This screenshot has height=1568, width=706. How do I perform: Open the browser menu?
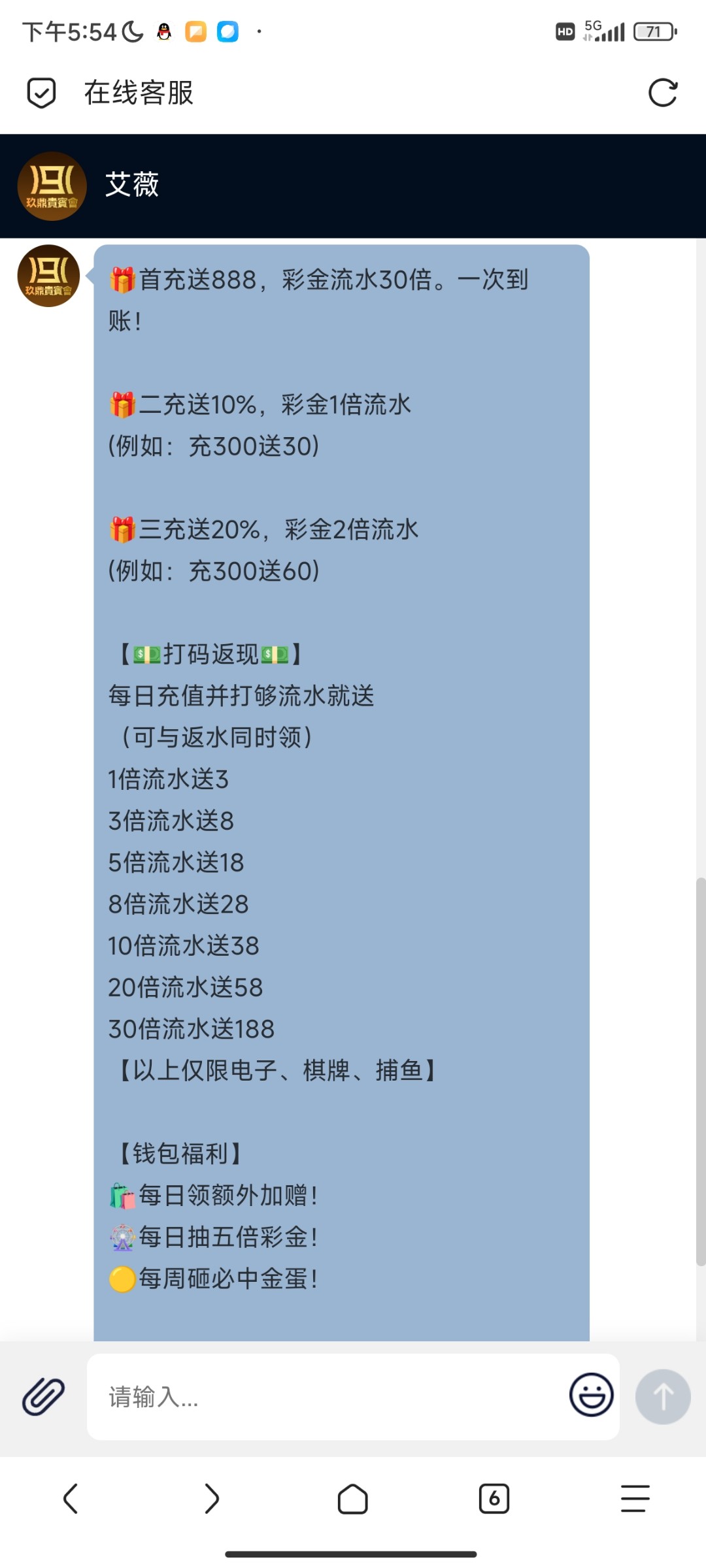pos(635,1498)
